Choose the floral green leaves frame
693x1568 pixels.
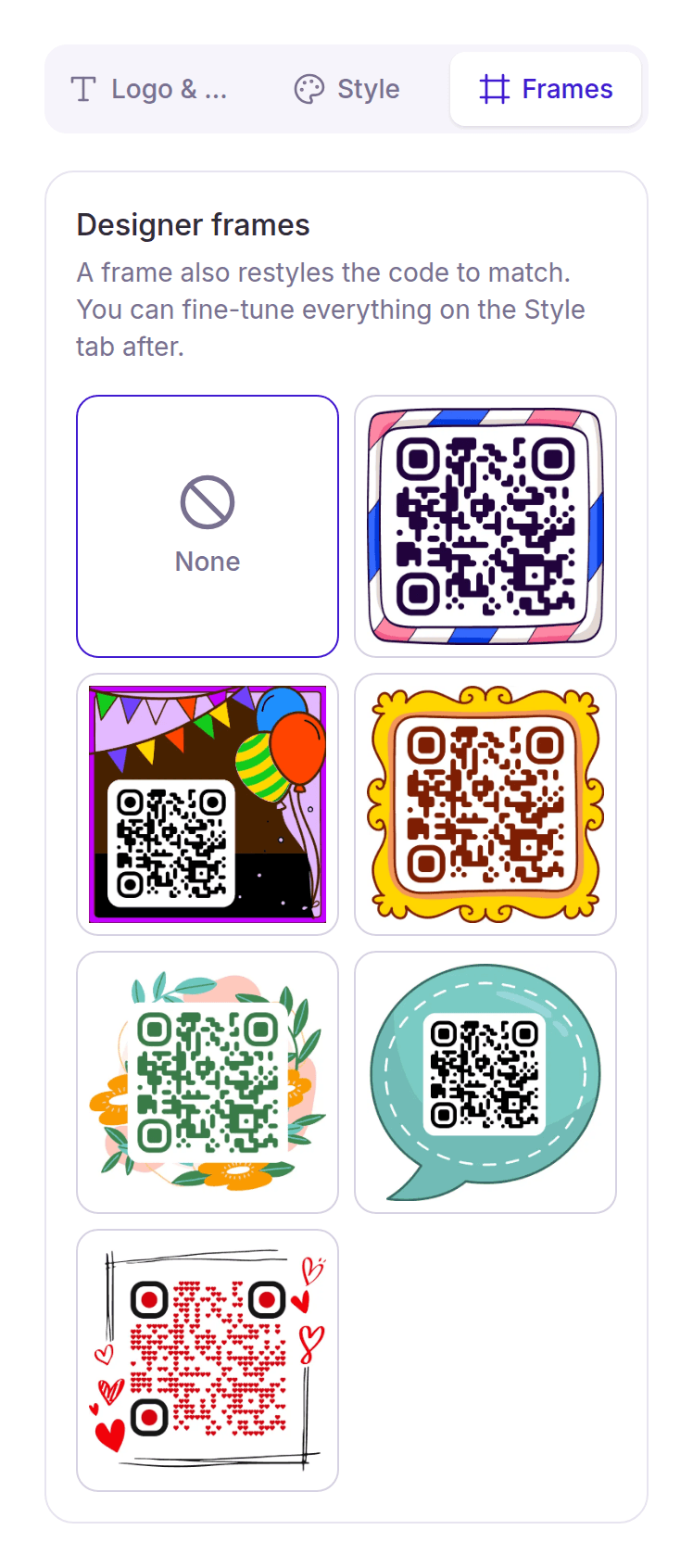point(208,1082)
